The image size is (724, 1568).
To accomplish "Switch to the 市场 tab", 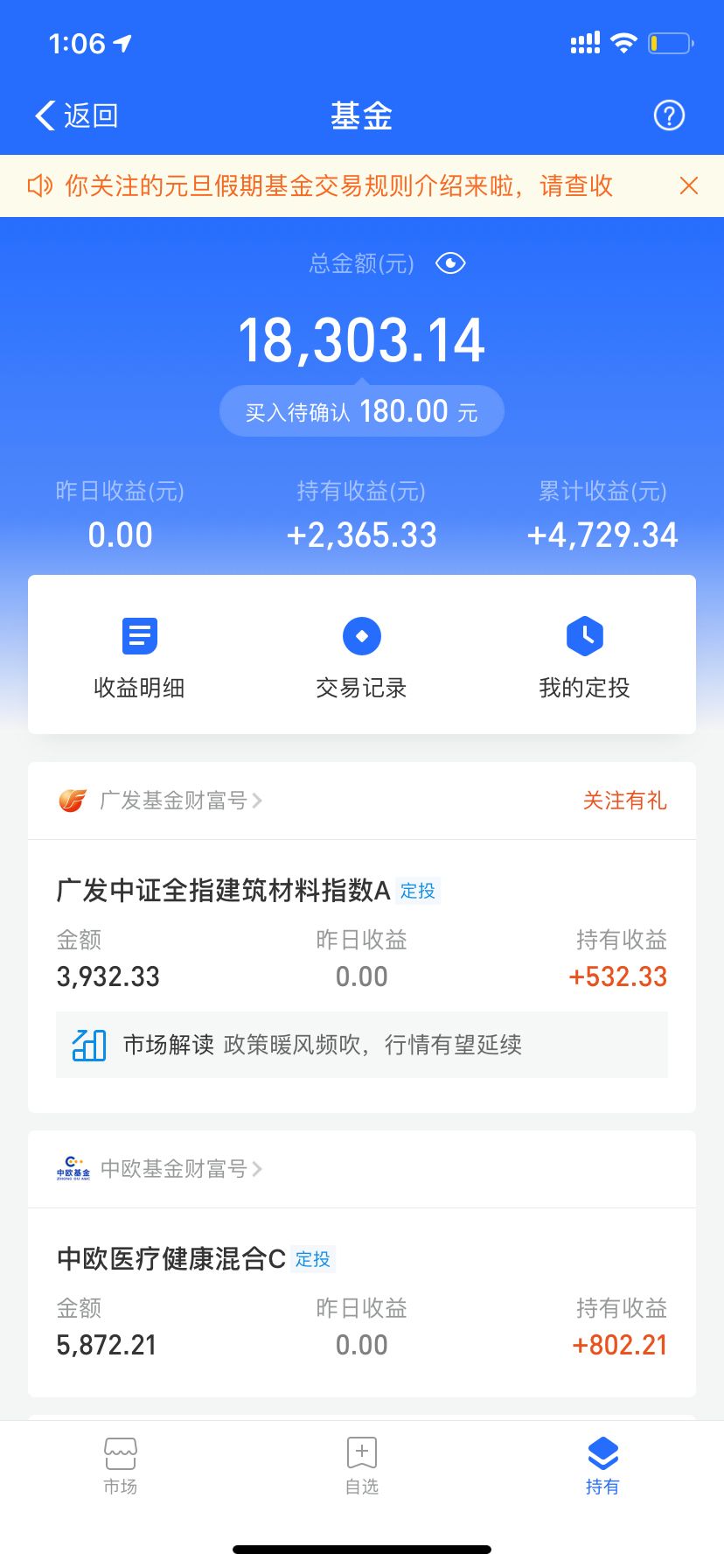I will tap(121, 1465).
